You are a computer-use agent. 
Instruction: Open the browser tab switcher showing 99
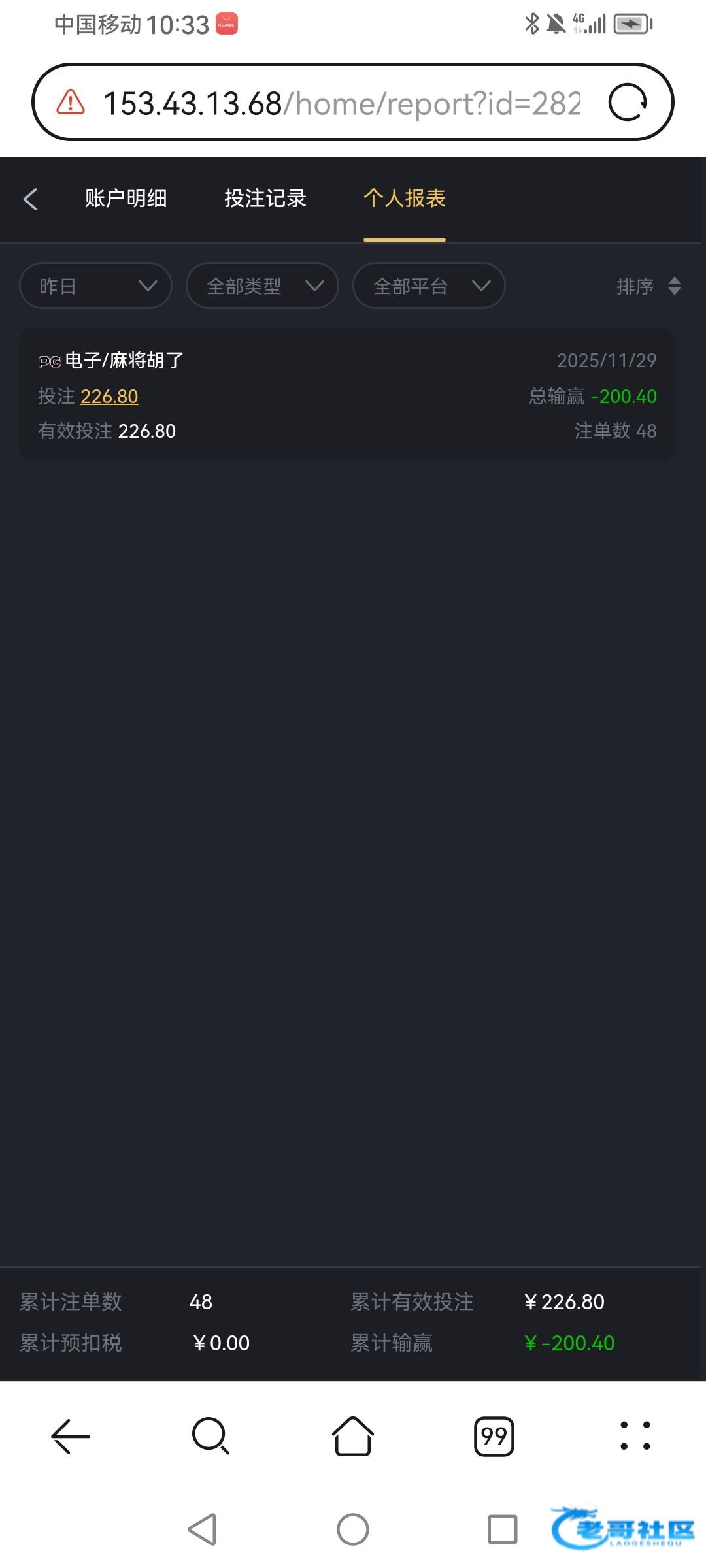(494, 1436)
